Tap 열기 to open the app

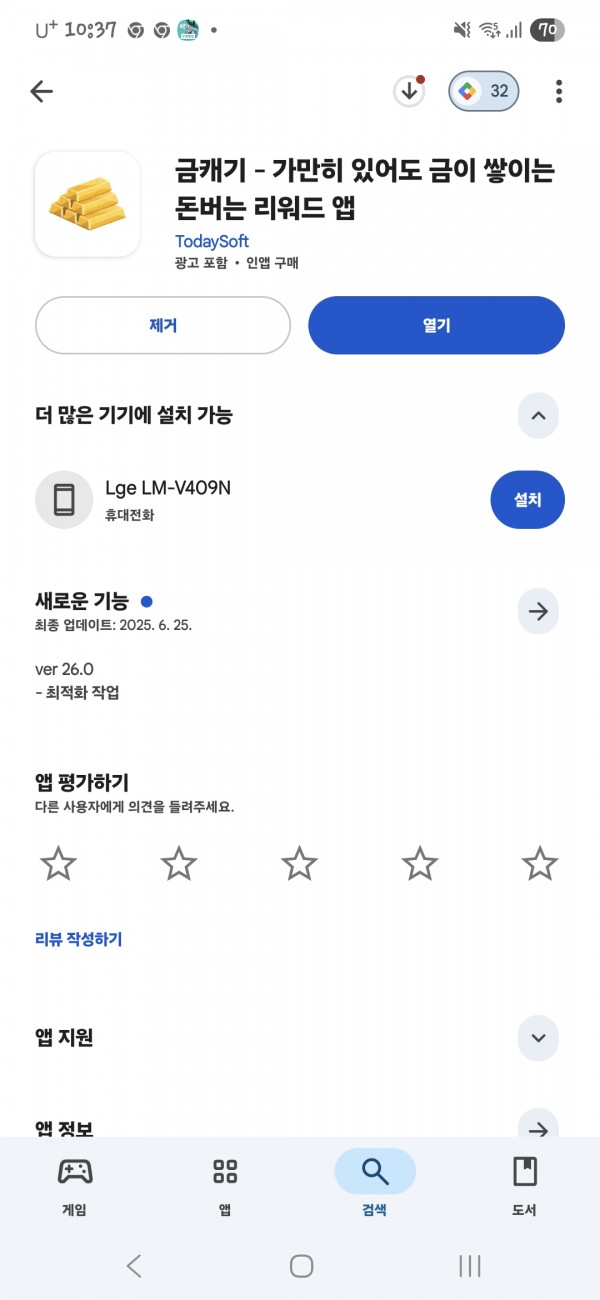coord(436,325)
